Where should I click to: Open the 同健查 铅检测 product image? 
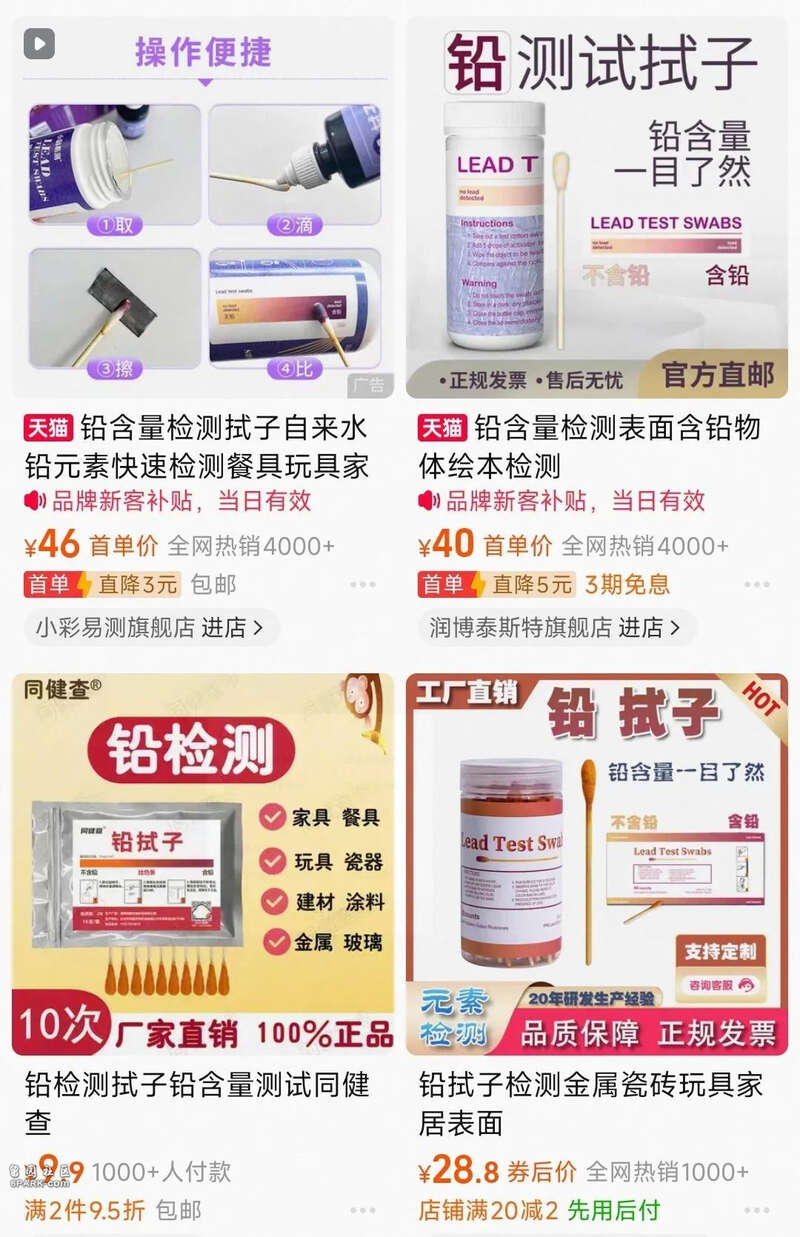click(x=204, y=864)
